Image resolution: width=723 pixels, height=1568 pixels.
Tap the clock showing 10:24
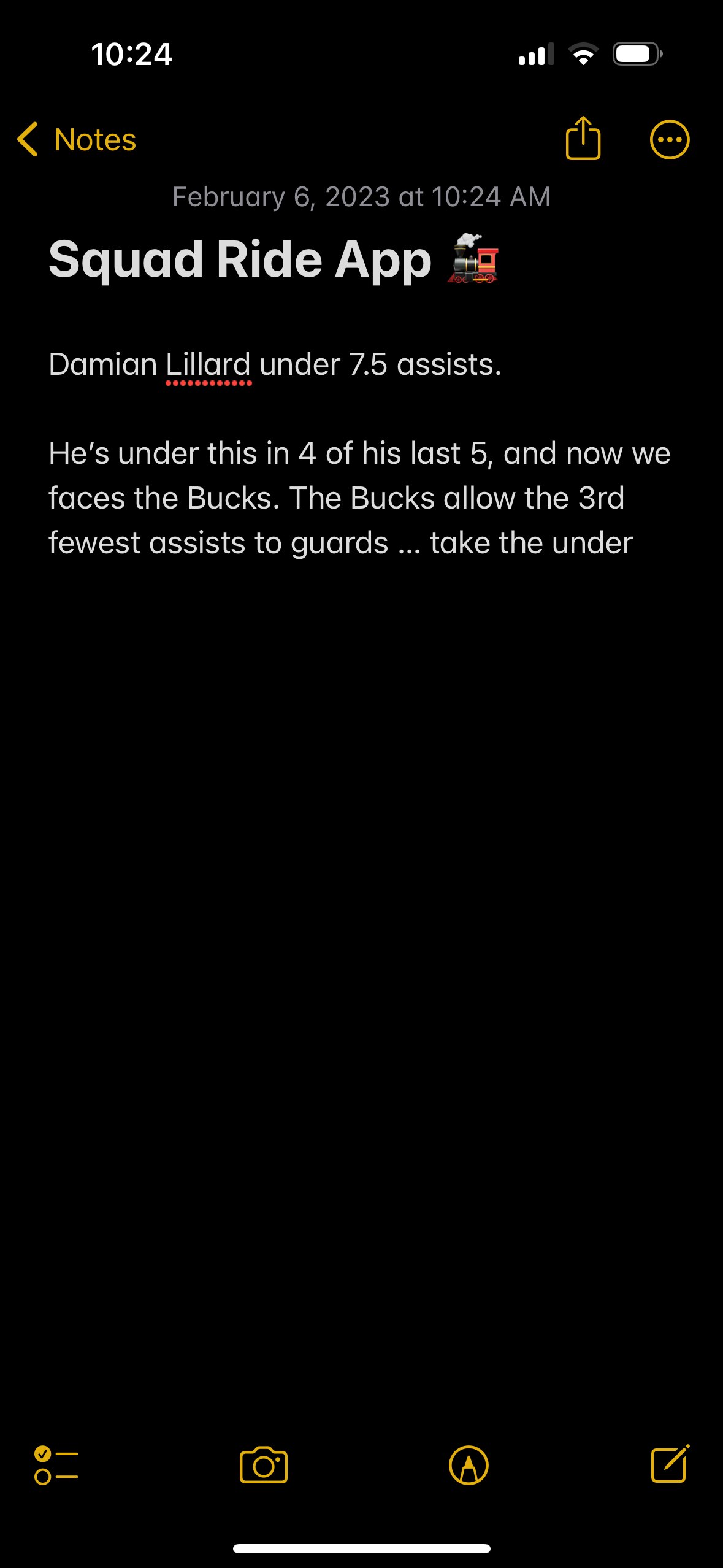[x=131, y=54]
